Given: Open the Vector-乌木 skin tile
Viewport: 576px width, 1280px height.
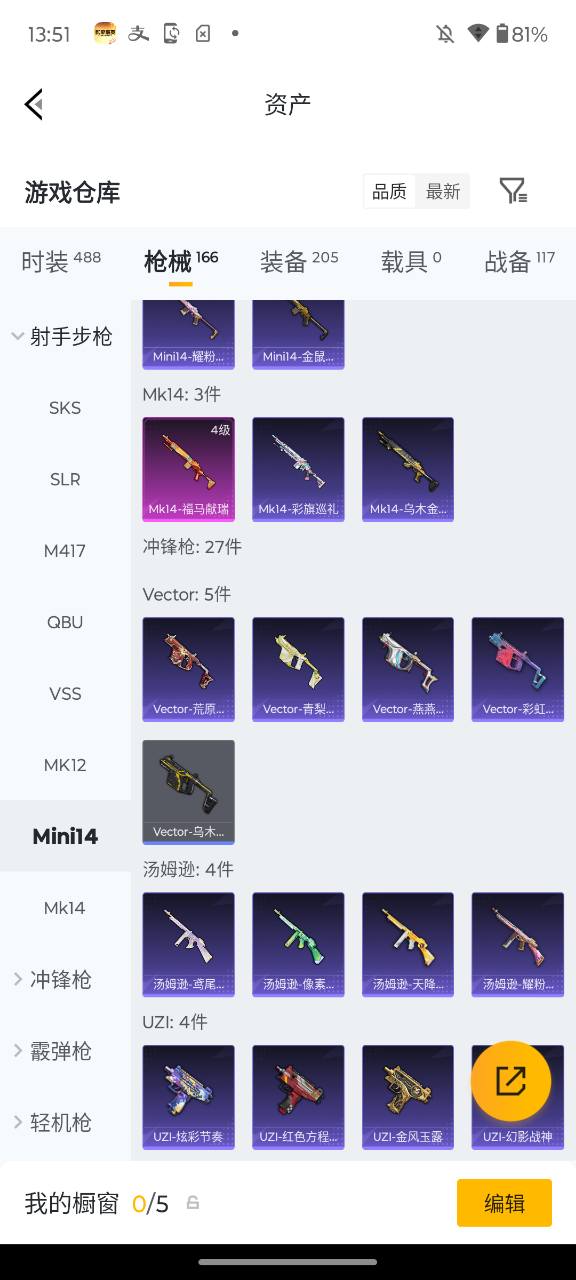Looking at the screenshot, I should tap(189, 792).
